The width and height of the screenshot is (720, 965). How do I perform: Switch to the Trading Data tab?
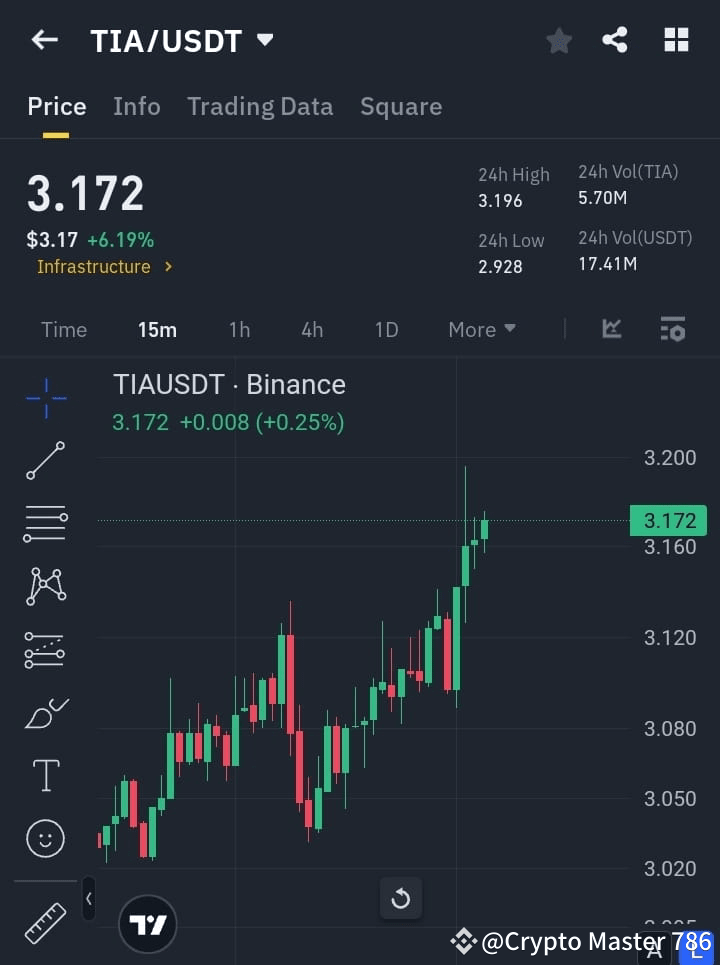click(x=260, y=106)
